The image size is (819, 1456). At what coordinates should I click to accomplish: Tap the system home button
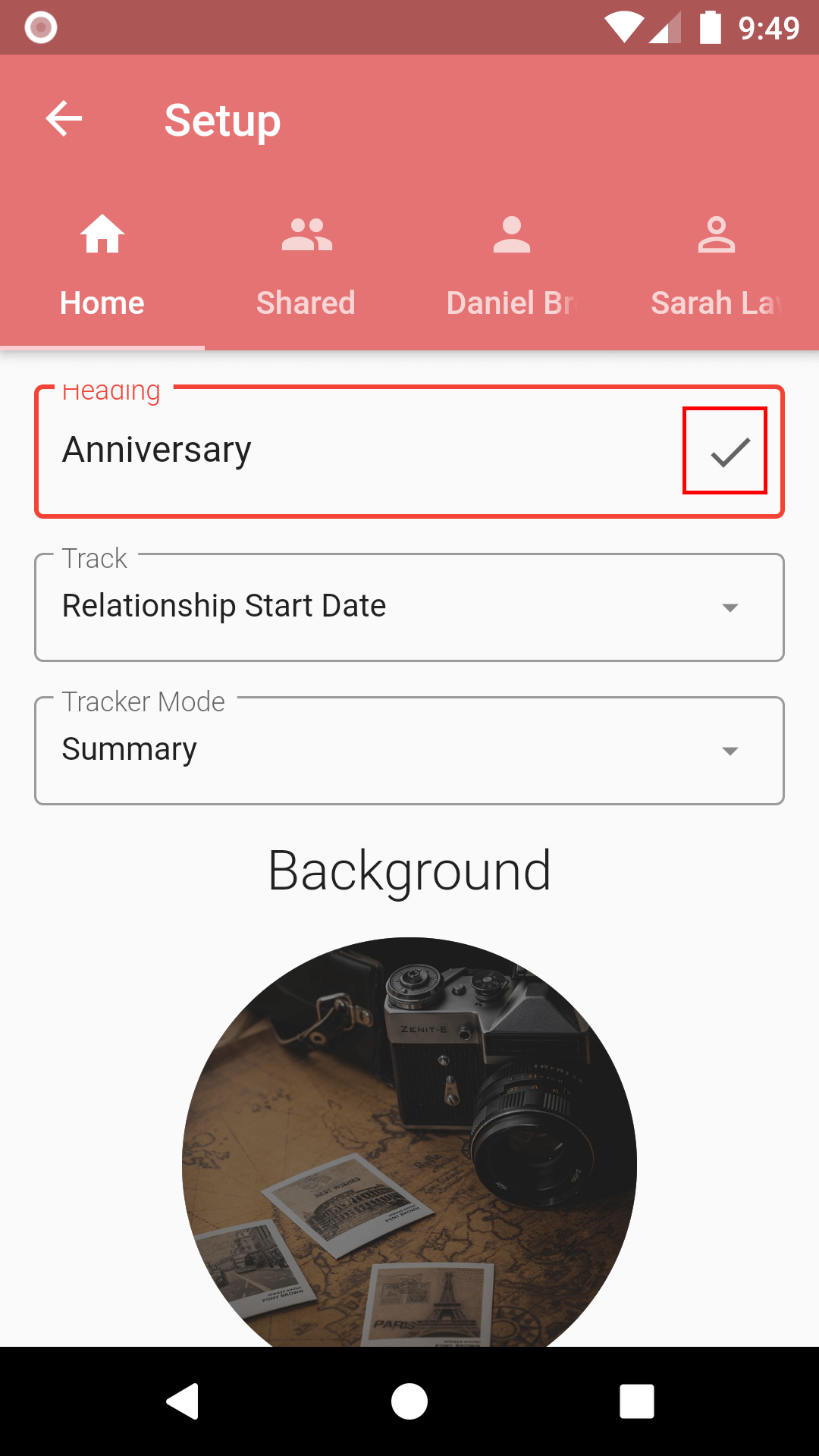tap(409, 1401)
